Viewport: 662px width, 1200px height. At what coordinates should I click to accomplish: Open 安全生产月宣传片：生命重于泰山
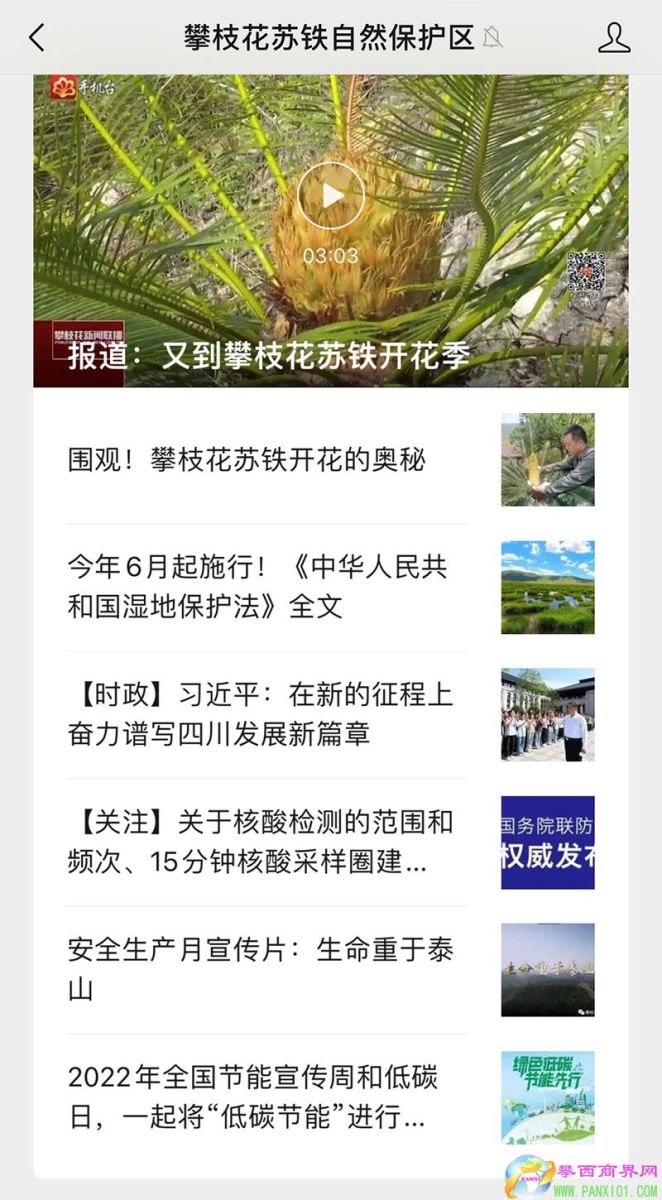point(260,969)
